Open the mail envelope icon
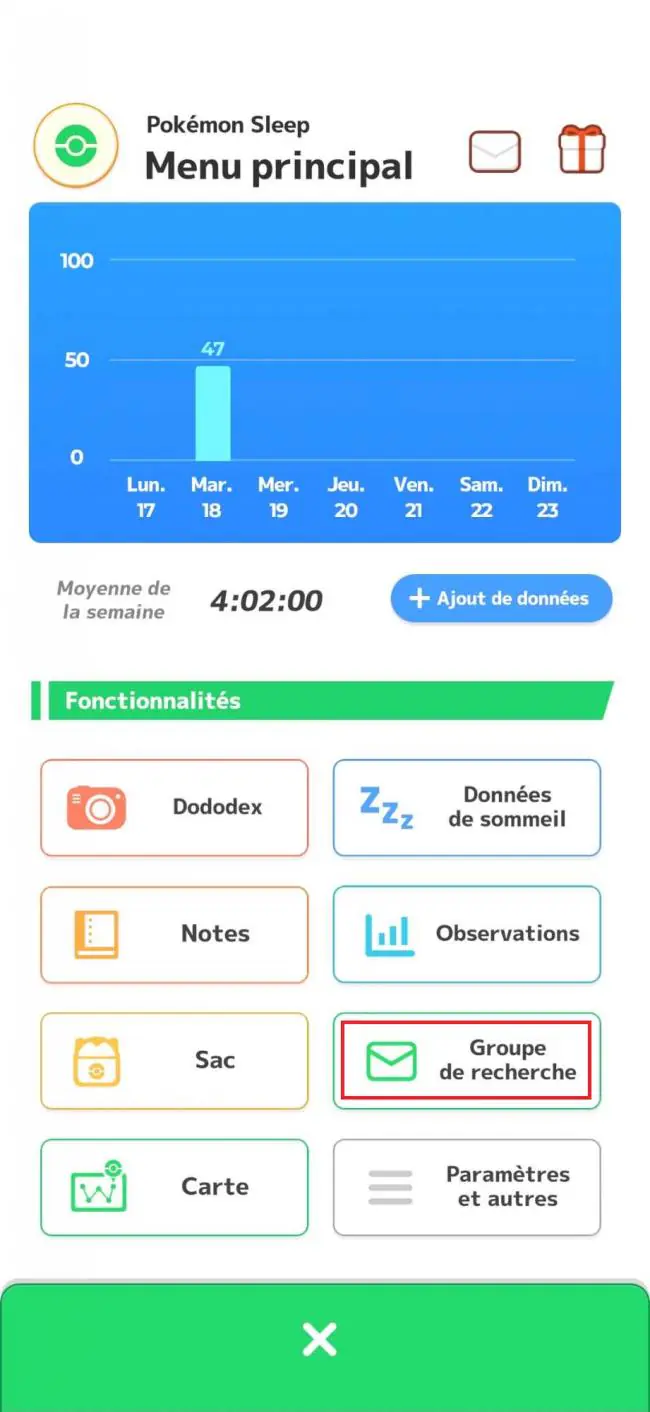The height and width of the screenshot is (1412, 650). [x=495, y=152]
